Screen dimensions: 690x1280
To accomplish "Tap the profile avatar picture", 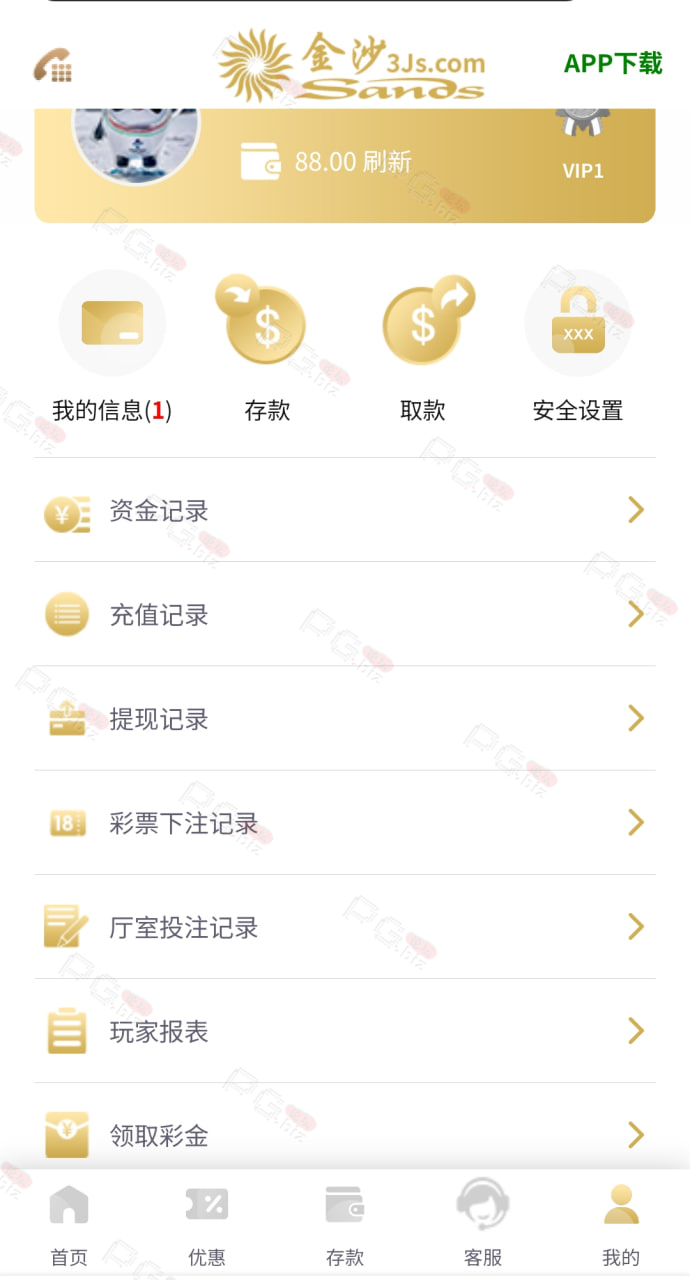I will click(x=136, y=137).
